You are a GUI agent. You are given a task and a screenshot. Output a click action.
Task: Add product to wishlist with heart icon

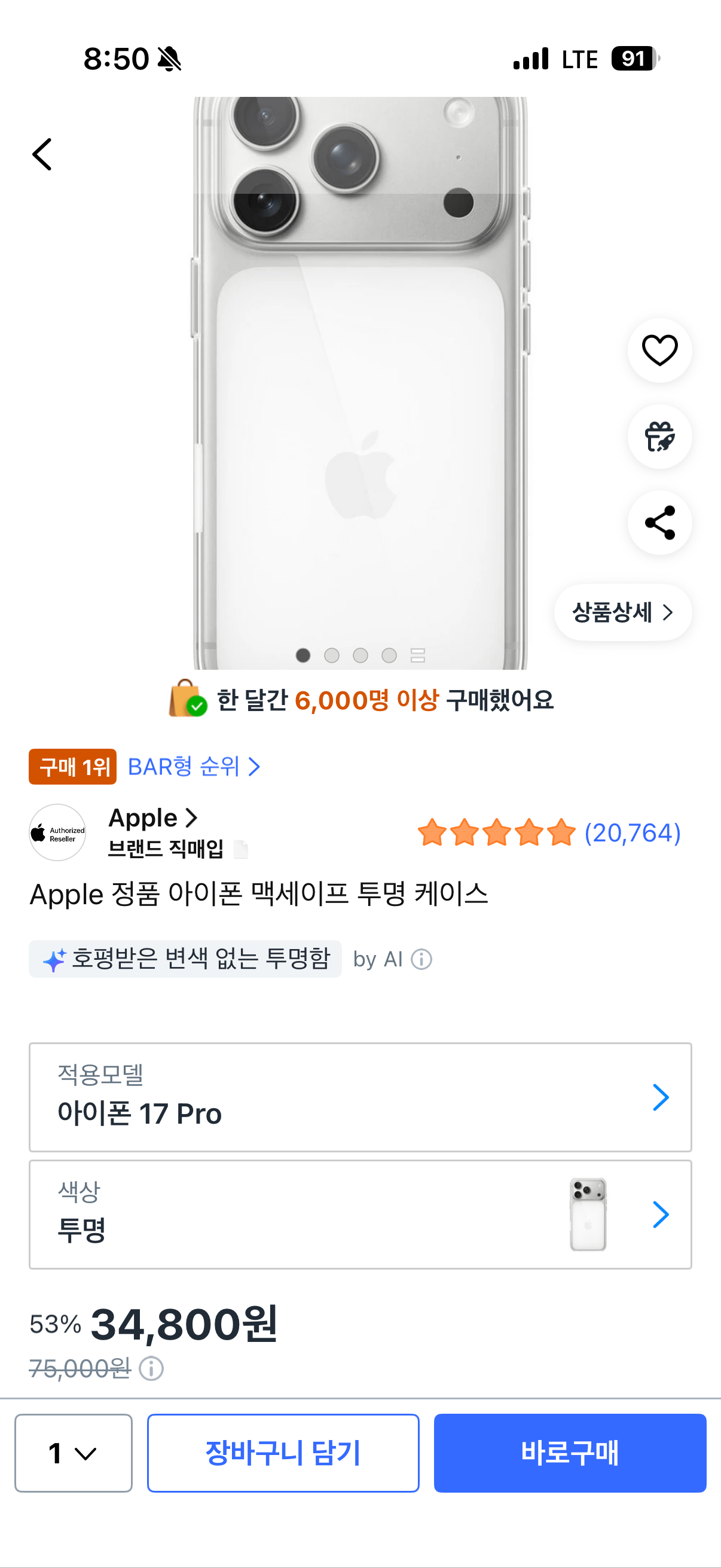659,350
